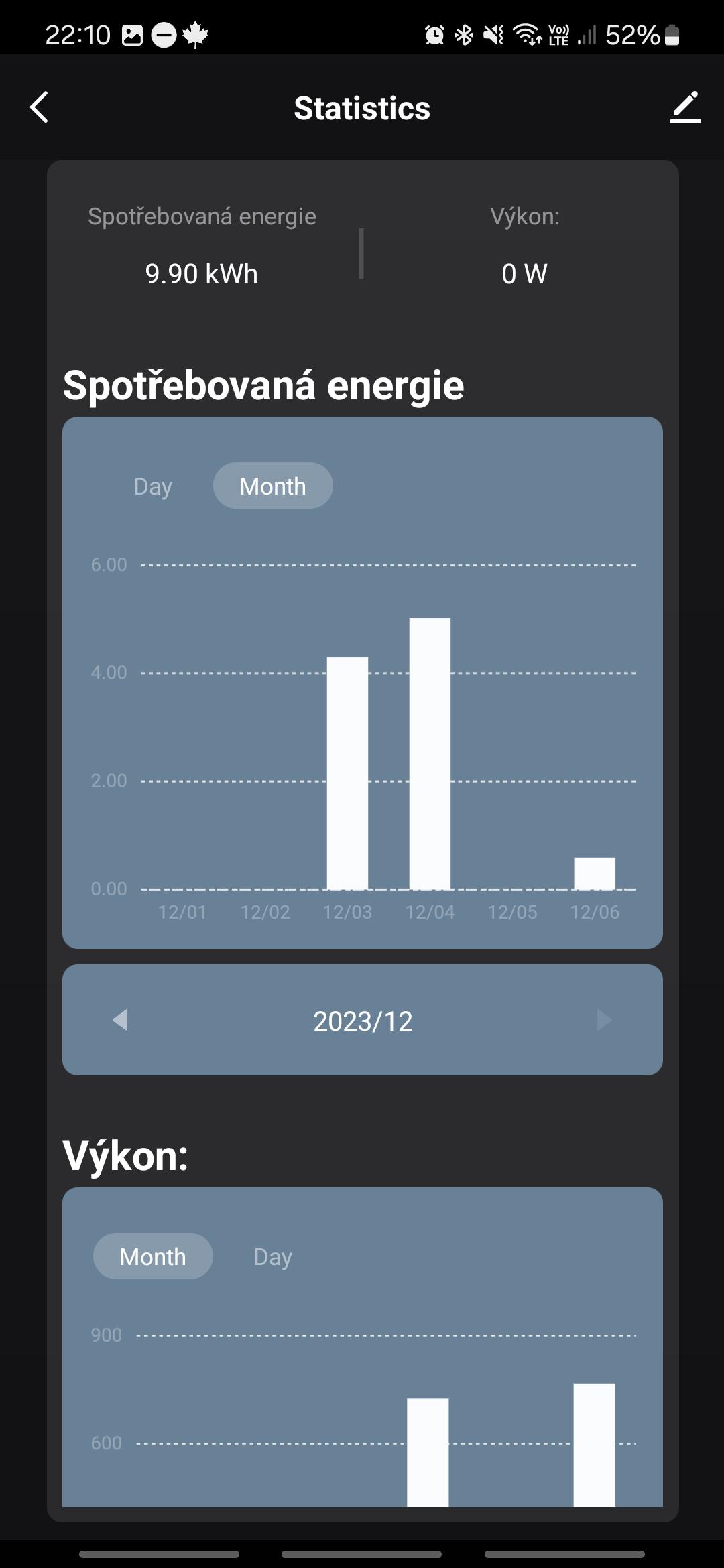Switch Výkon chart to Day view
The width and height of the screenshot is (724, 1568).
click(x=273, y=1256)
